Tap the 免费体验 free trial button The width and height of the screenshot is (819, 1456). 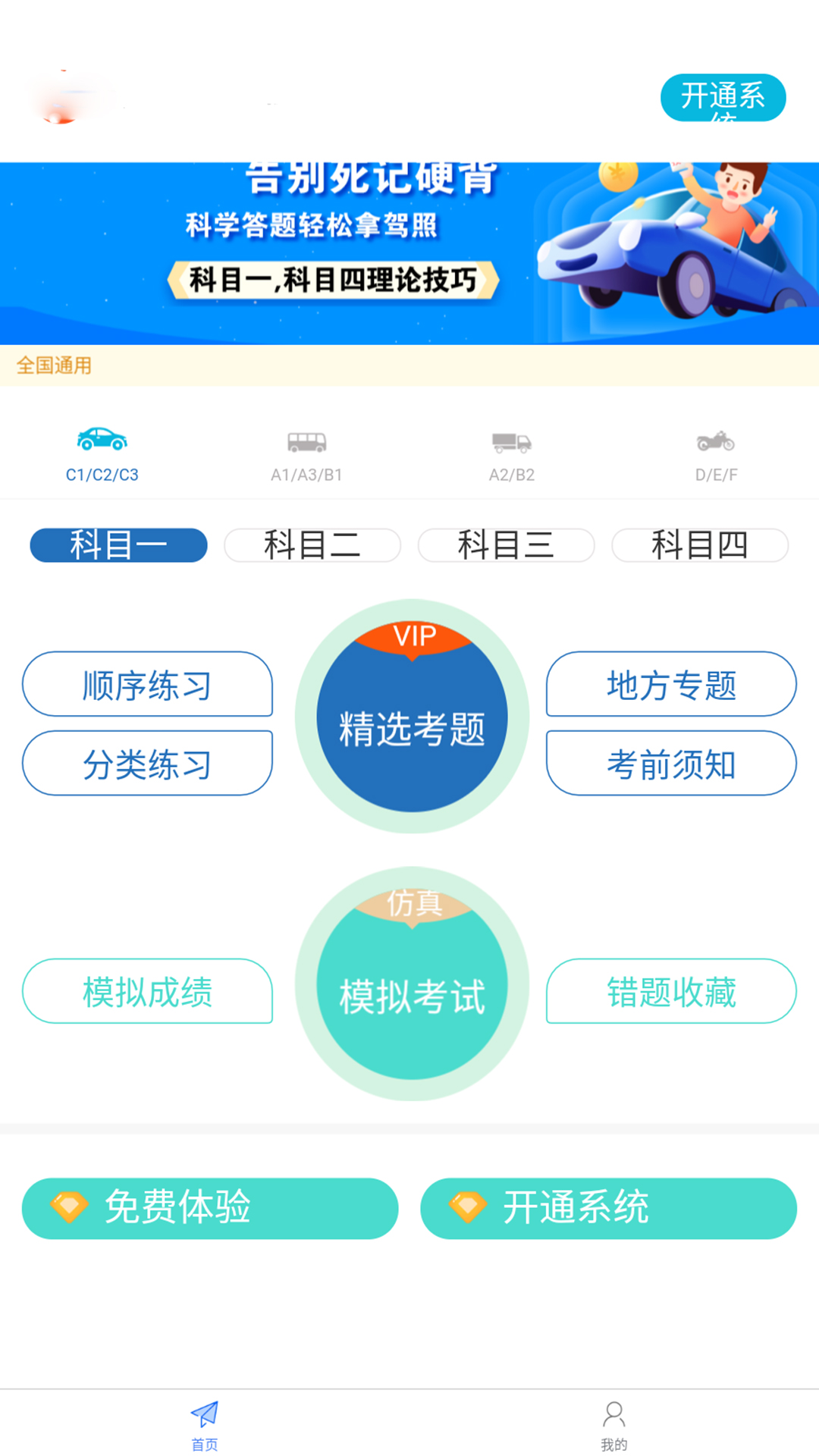[x=210, y=1208]
